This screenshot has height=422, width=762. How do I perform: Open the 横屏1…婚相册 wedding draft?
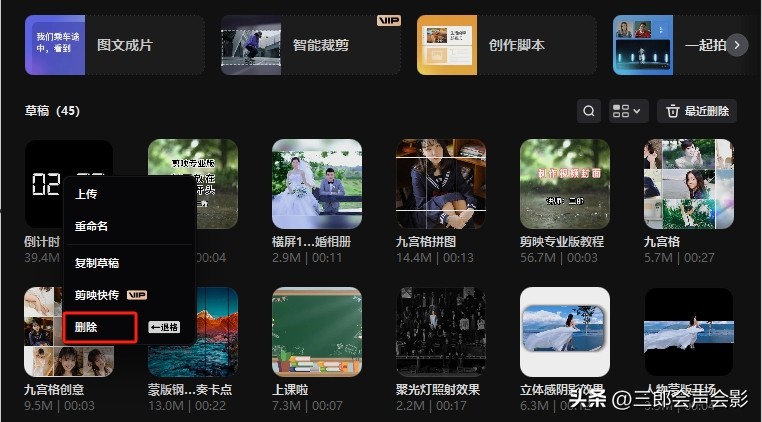coord(317,184)
